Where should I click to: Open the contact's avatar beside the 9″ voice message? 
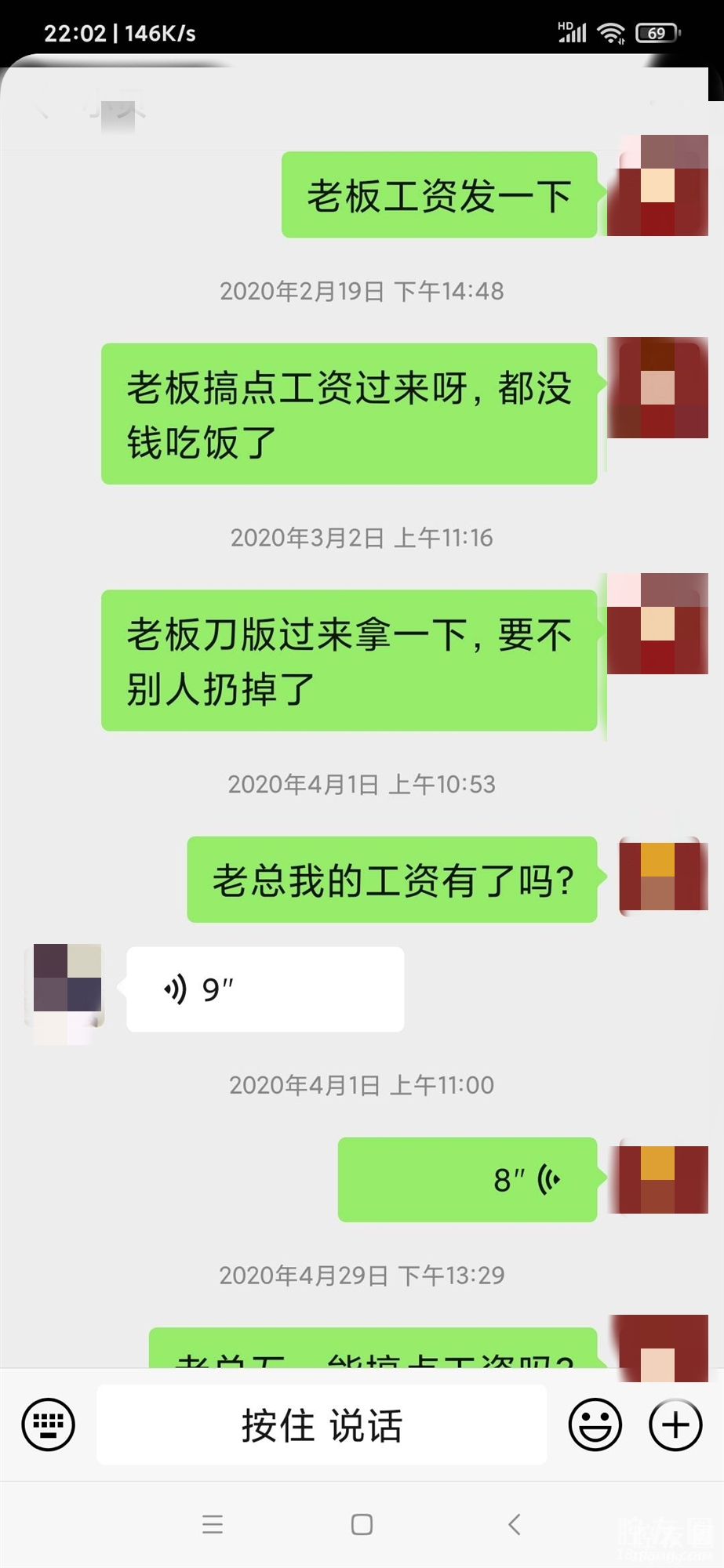[x=67, y=986]
